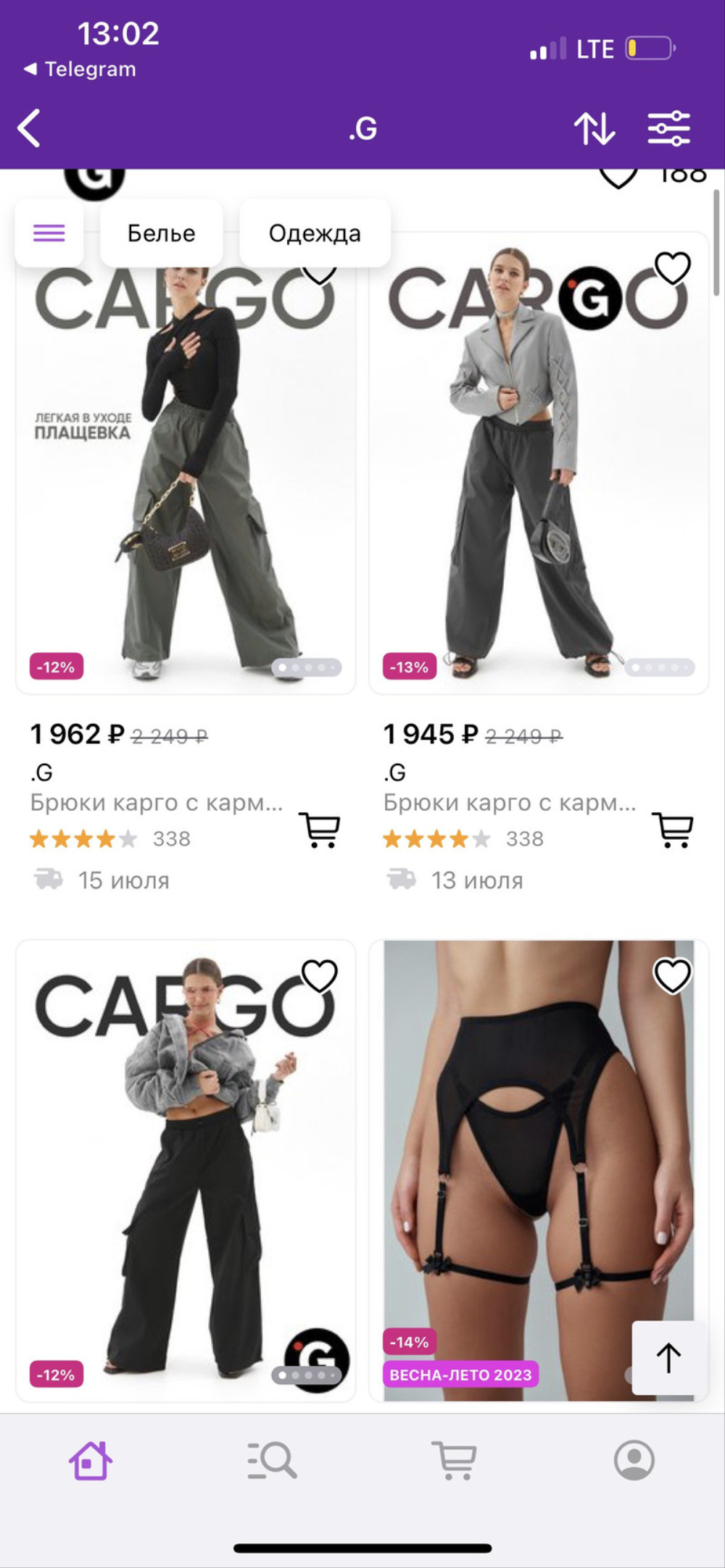Switch to the home tab

(x=91, y=1461)
